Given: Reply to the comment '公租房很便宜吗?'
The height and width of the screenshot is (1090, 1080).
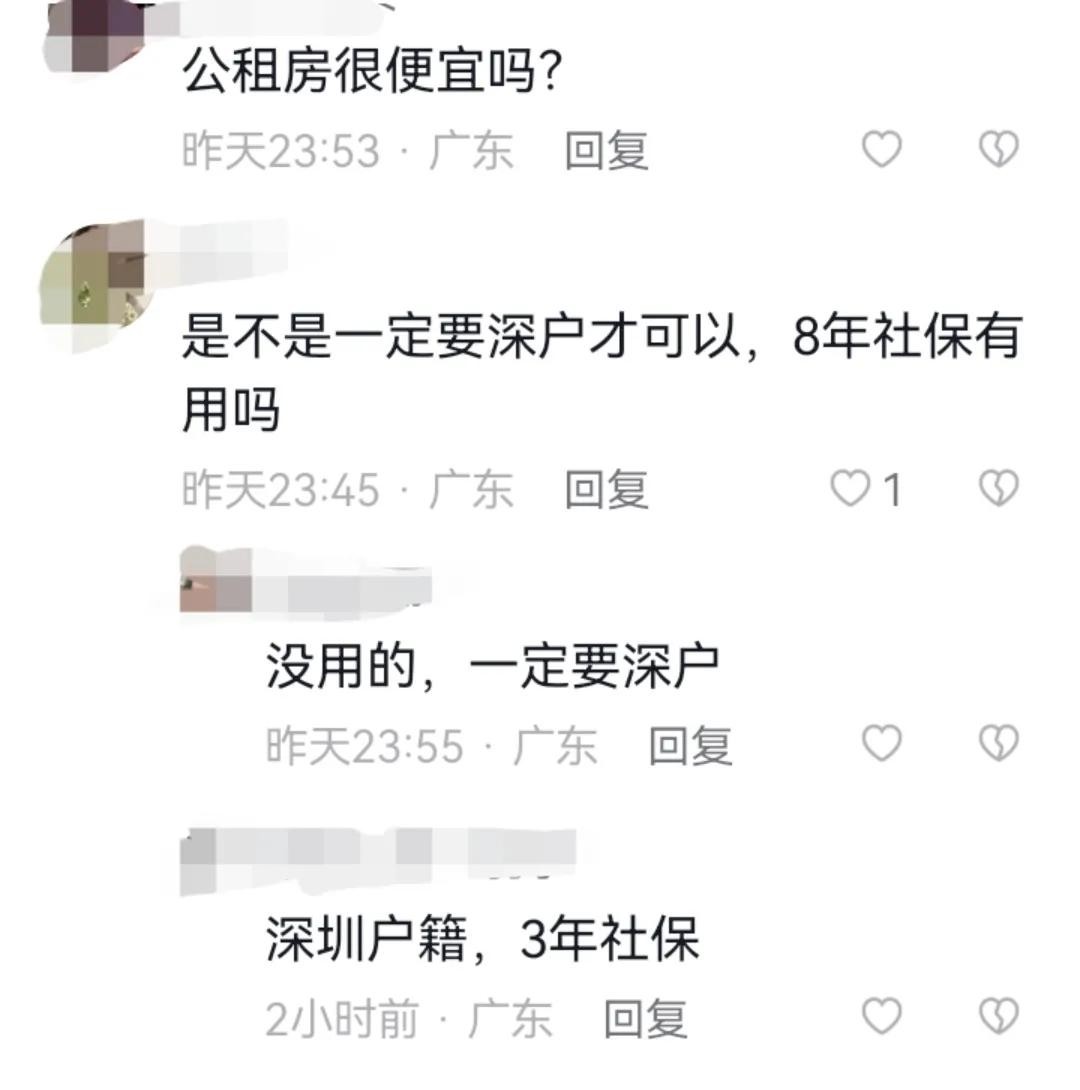Looking at the screenshot, I should 606,151.
